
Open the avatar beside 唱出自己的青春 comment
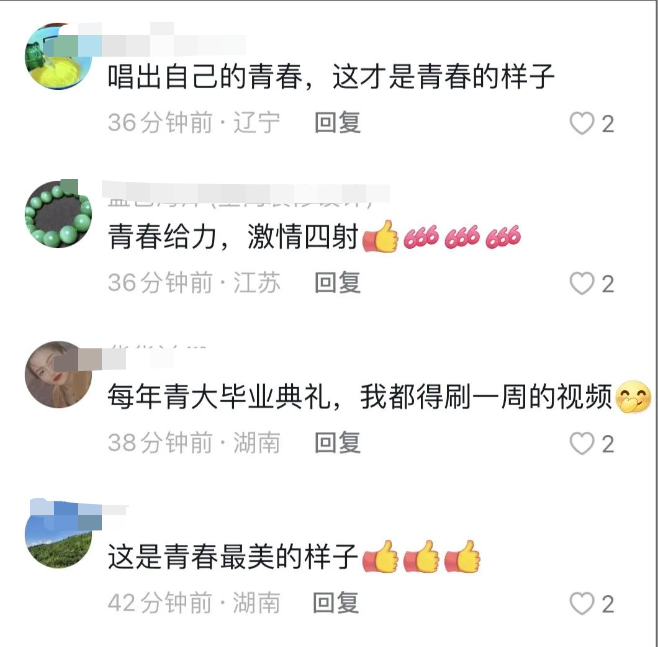(x=57, y=57)
